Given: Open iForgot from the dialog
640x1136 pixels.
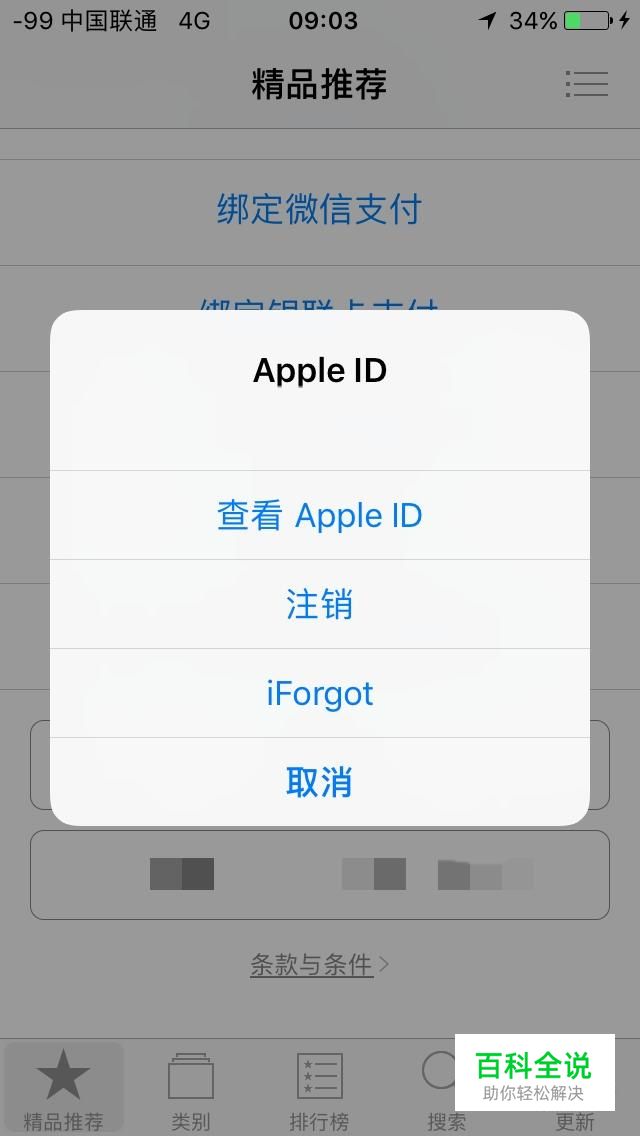Looking at the screenshot, I should tap(320, 694).
